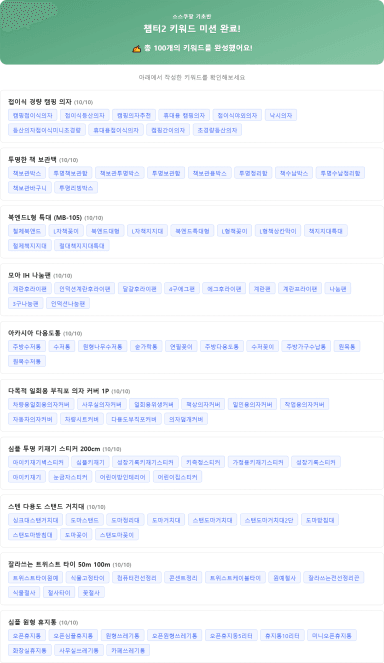Viewport: 384px width, 663px height.
Task: Select the 눈금자스티커 keyword chip
Action: 70,477
